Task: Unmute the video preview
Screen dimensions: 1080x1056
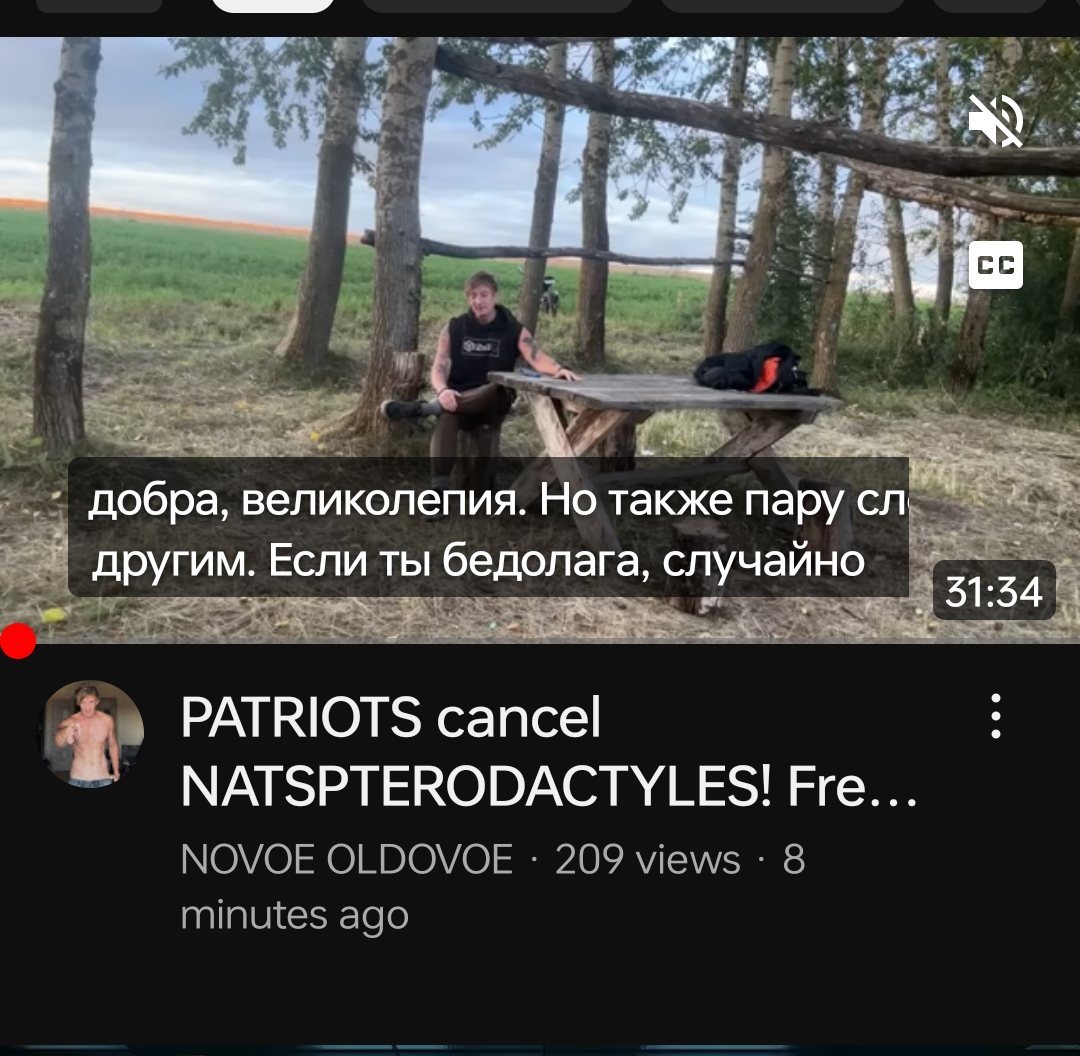Action: coord(996,121)
